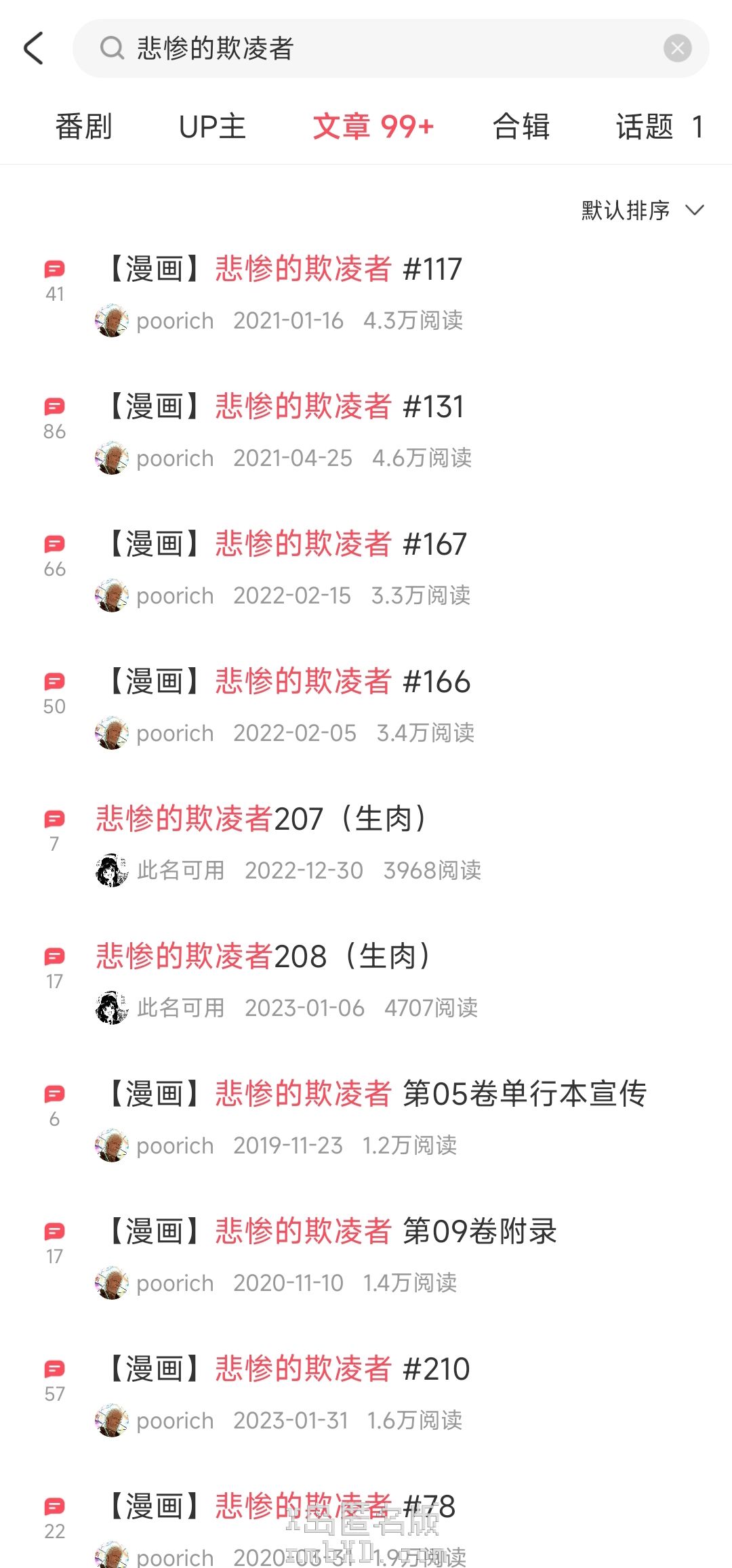The width and height of the screenshot is (732, 1568).
Task: Expand the 默认排序 sort dropdown
Action: [x=642, y=210]
